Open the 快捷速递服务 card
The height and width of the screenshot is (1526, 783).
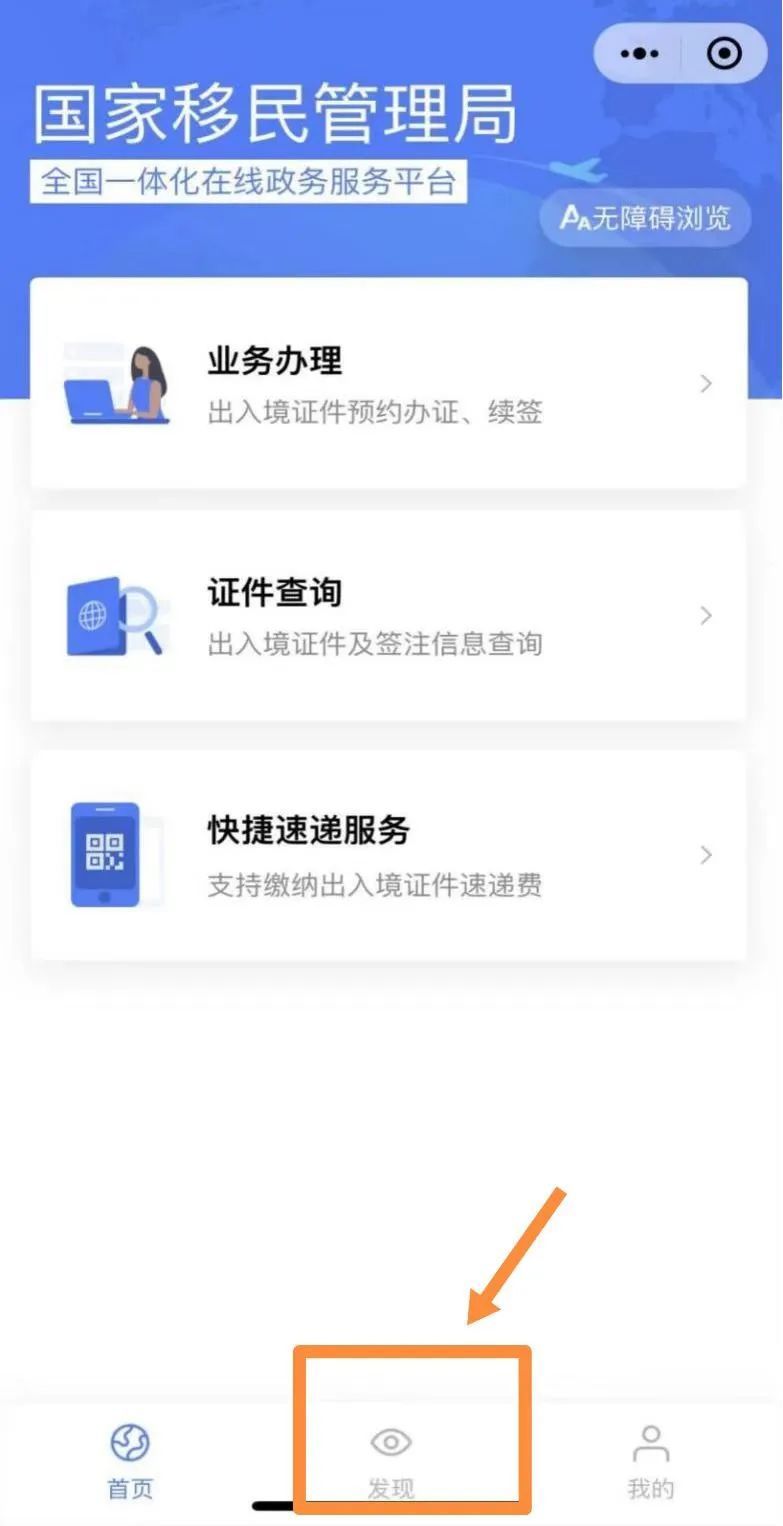389,855
